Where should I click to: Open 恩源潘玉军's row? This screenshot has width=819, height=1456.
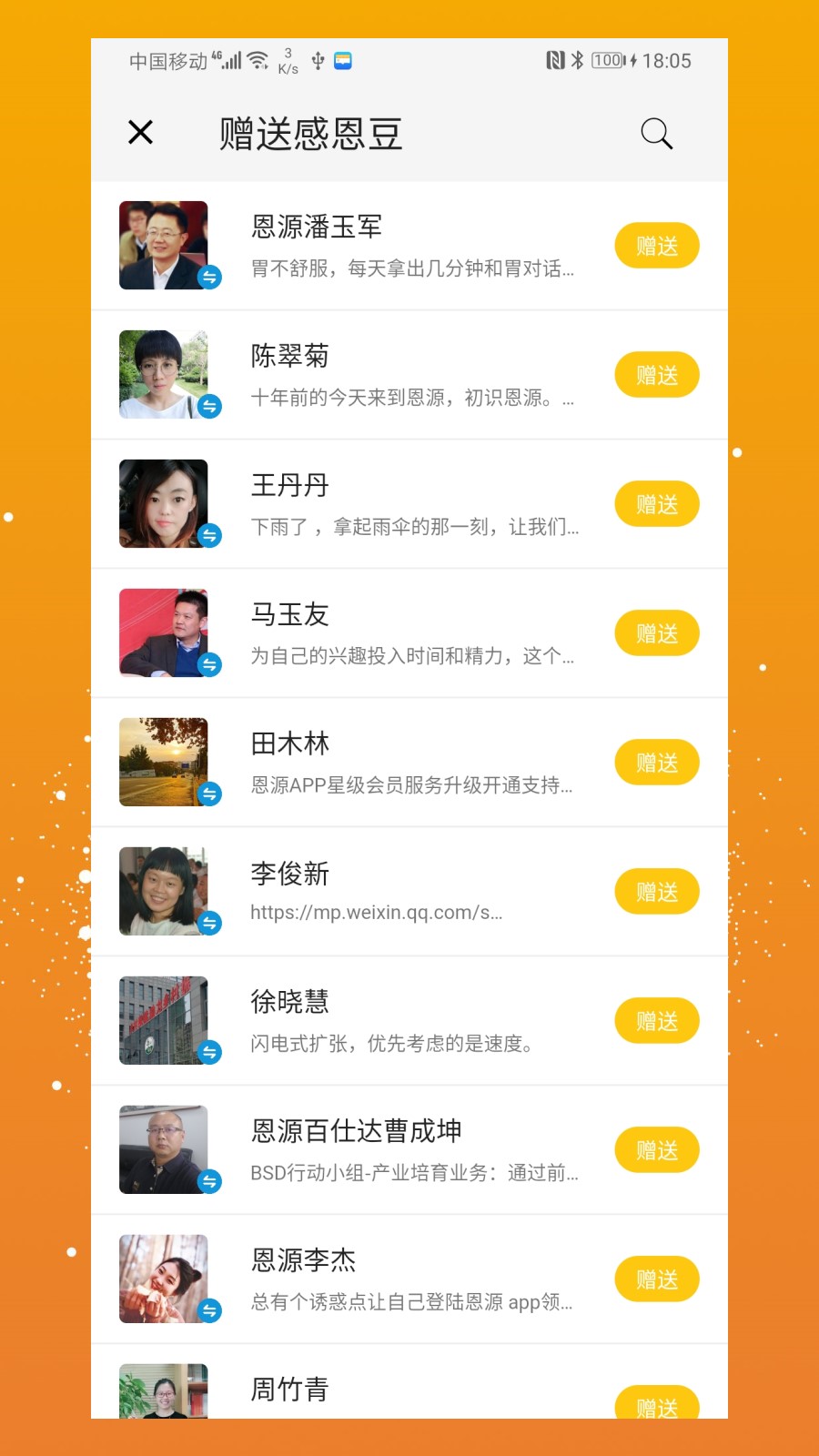[x=409, y=246]
